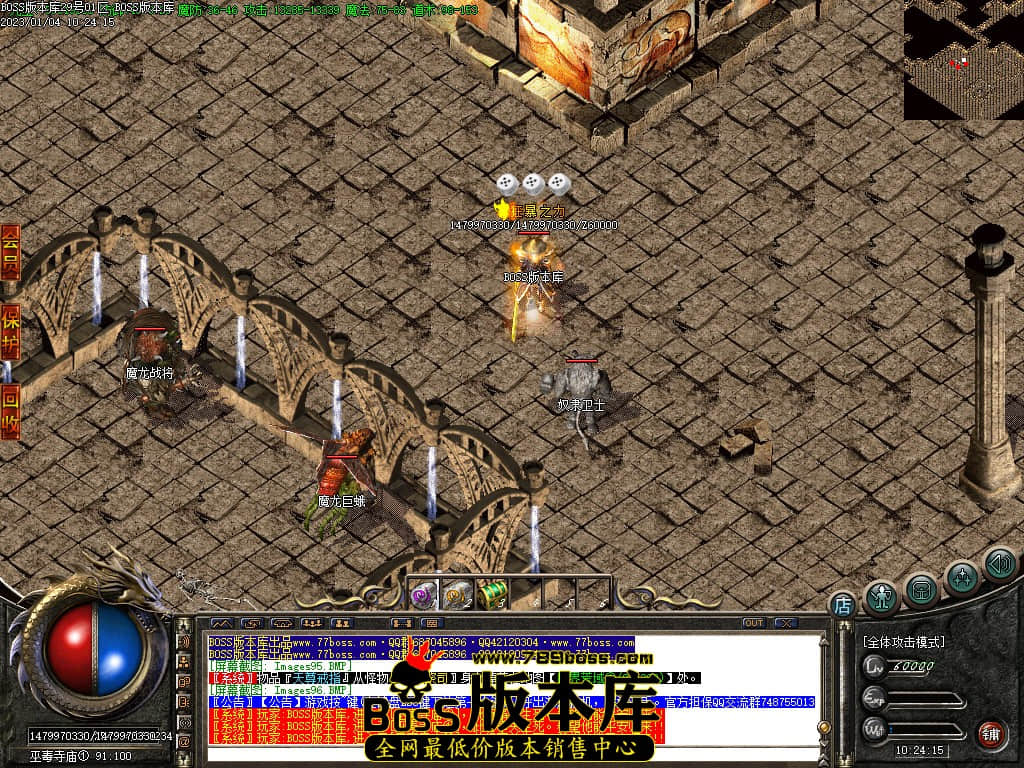The height and width of the screenshot is (768, 1024).
Task: Use the purple orb in the first quick slot
Action: coord(424,594)
